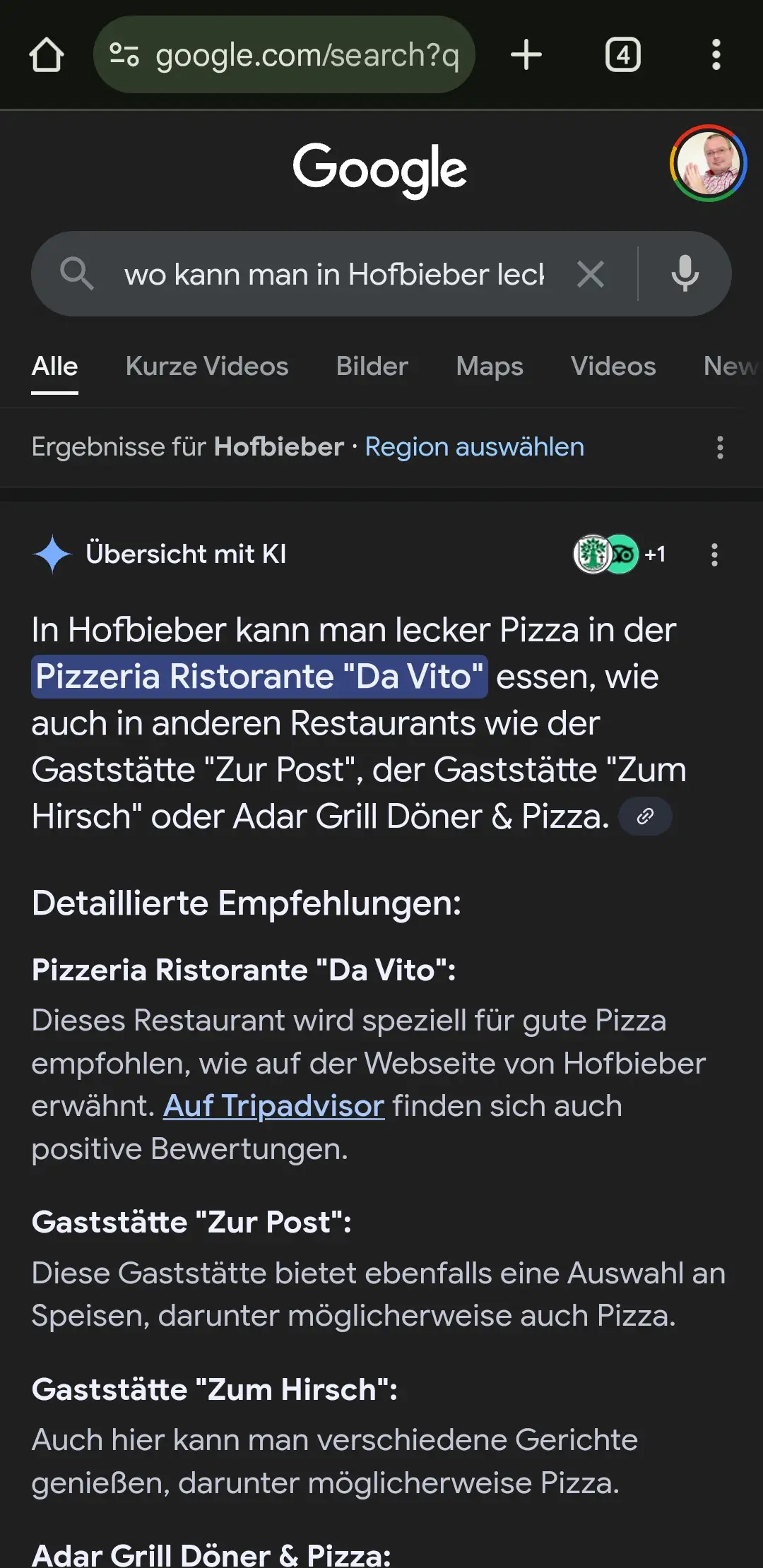Go to the browser home page
This screenshot has width=763, height=1568.
[47, 55]
